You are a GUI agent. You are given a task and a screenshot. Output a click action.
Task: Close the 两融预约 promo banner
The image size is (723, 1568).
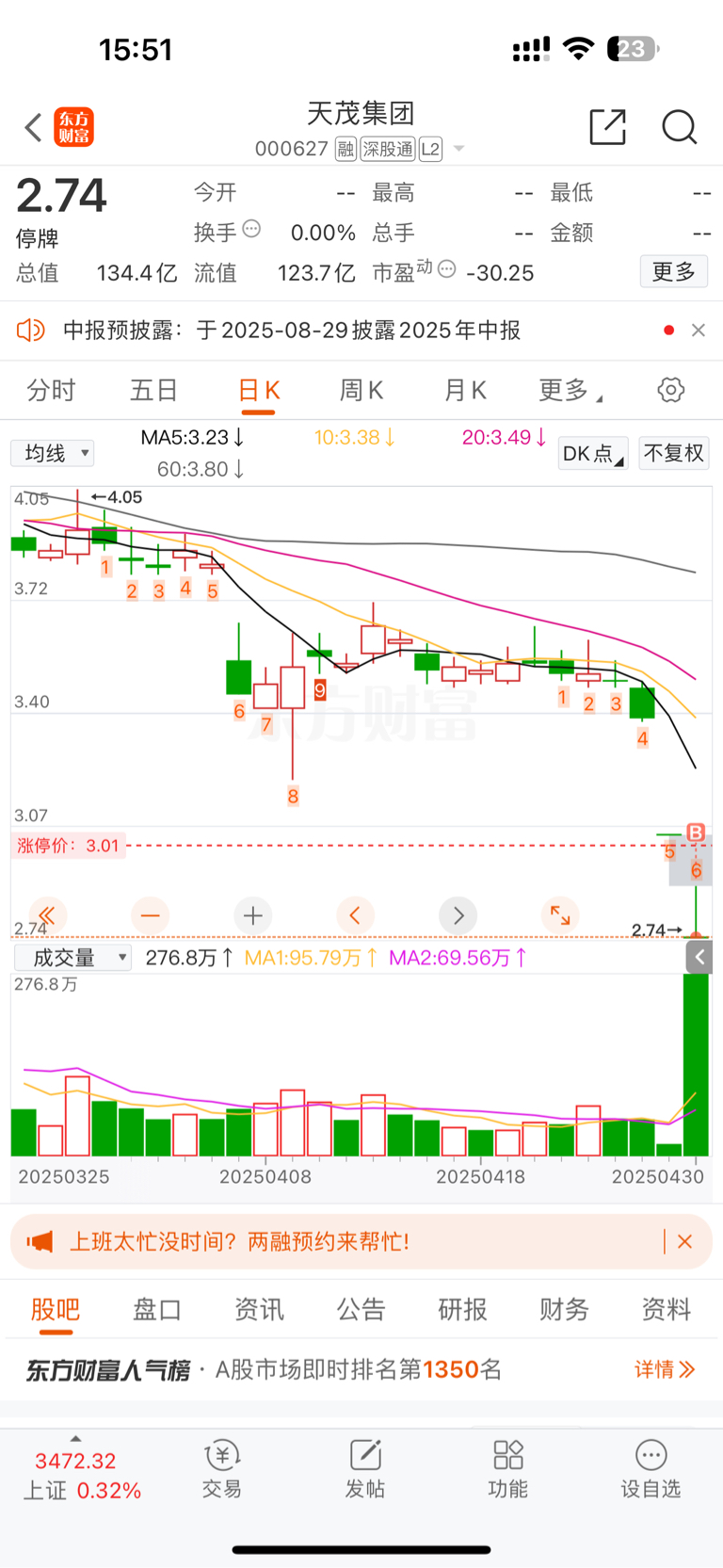(x=684, y=1241)
